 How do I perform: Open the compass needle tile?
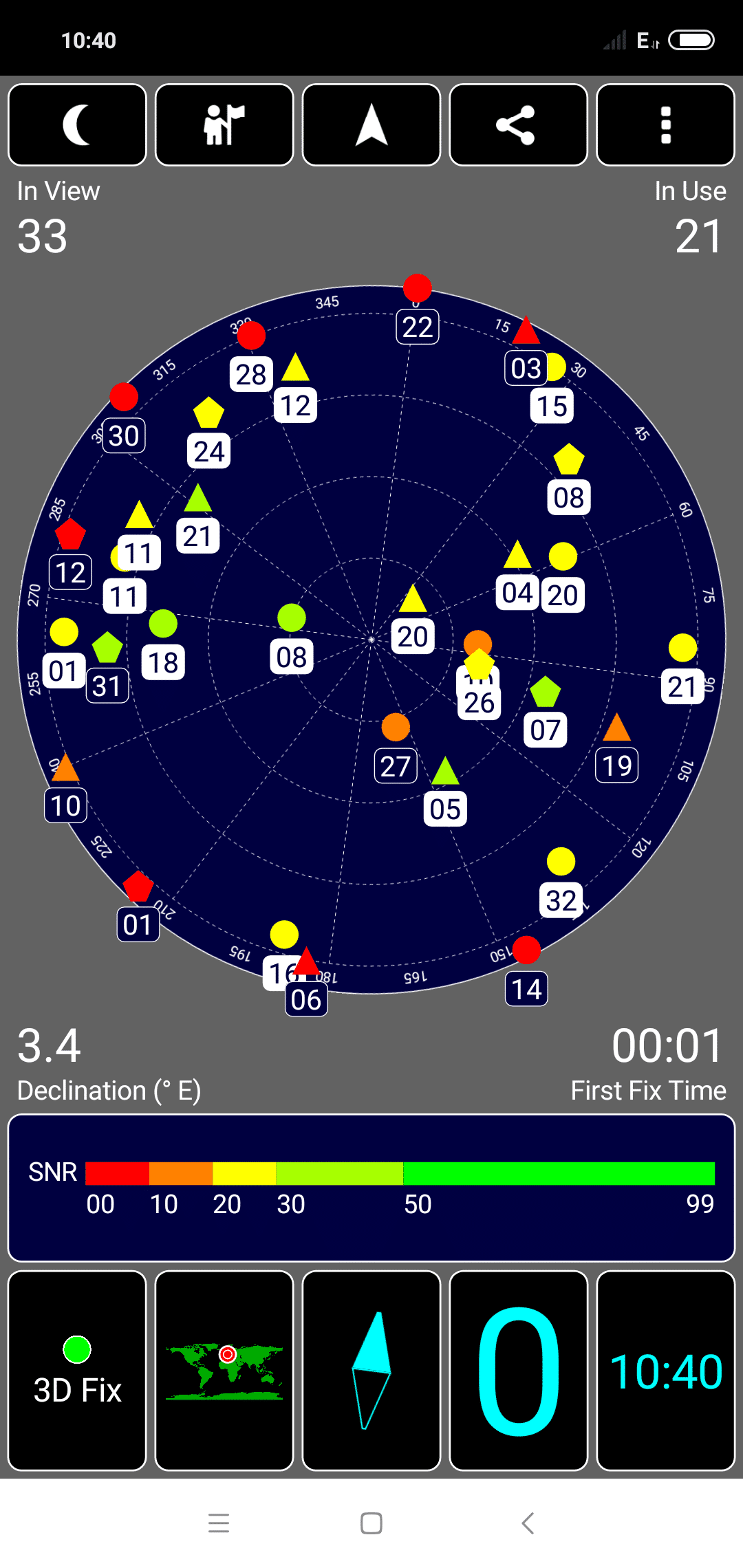[371, 1371]
